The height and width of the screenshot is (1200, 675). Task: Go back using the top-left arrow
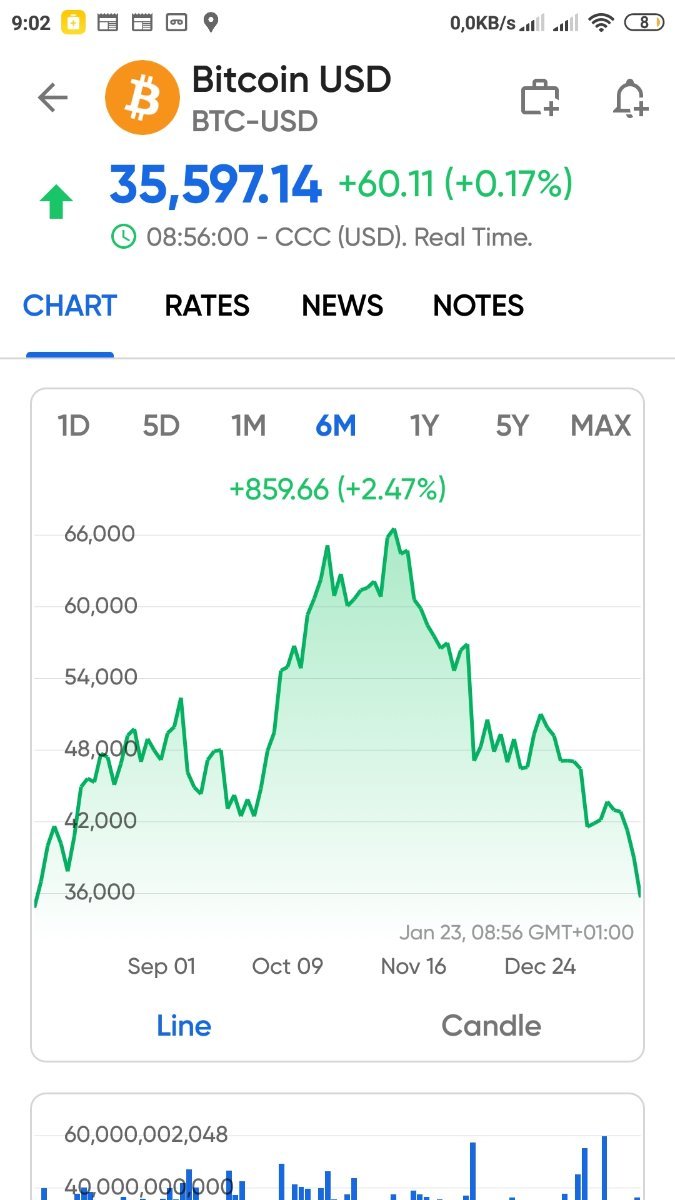52,98
